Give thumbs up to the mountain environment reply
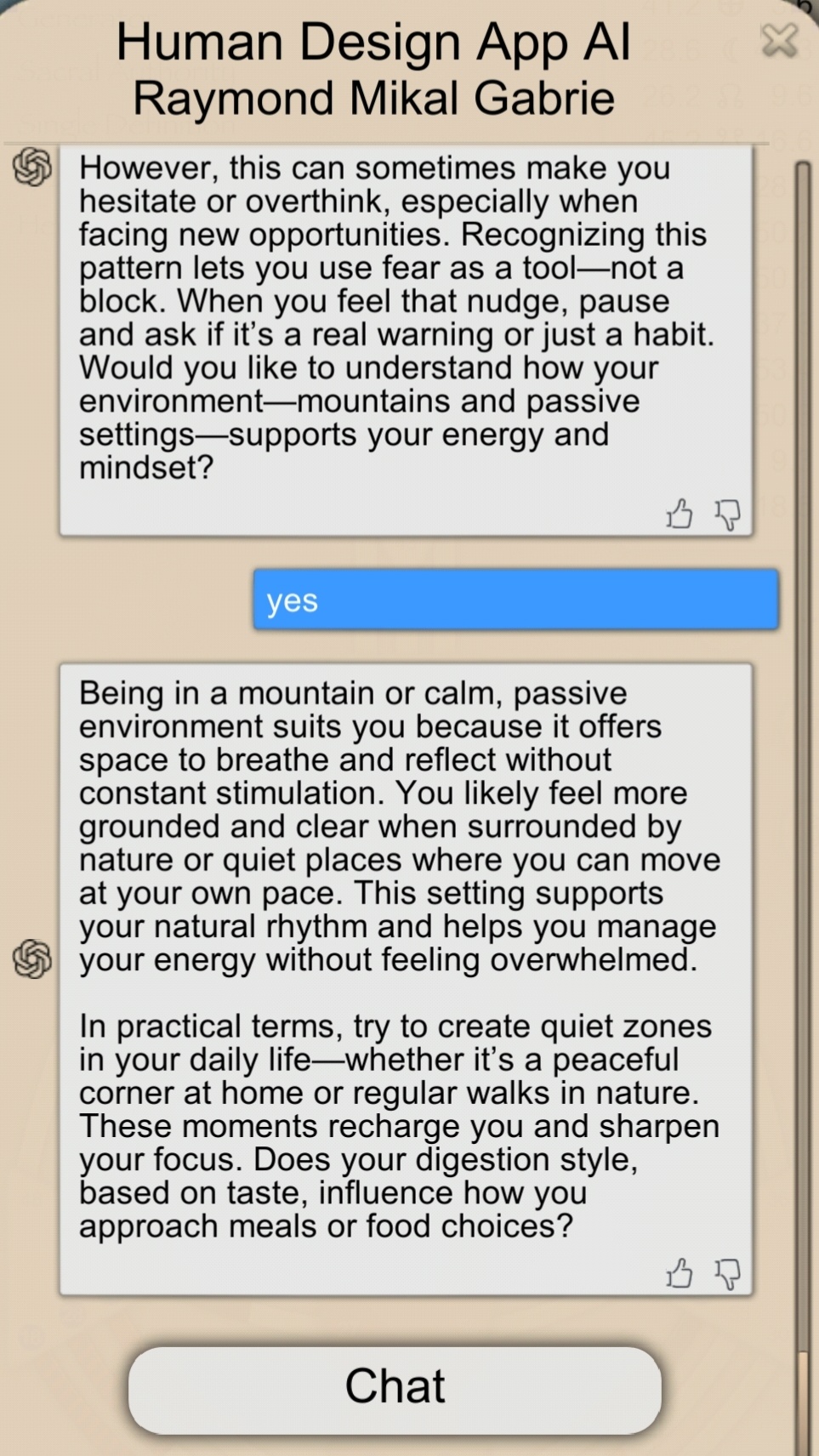819x1456 pixels. click(679, 1273)
